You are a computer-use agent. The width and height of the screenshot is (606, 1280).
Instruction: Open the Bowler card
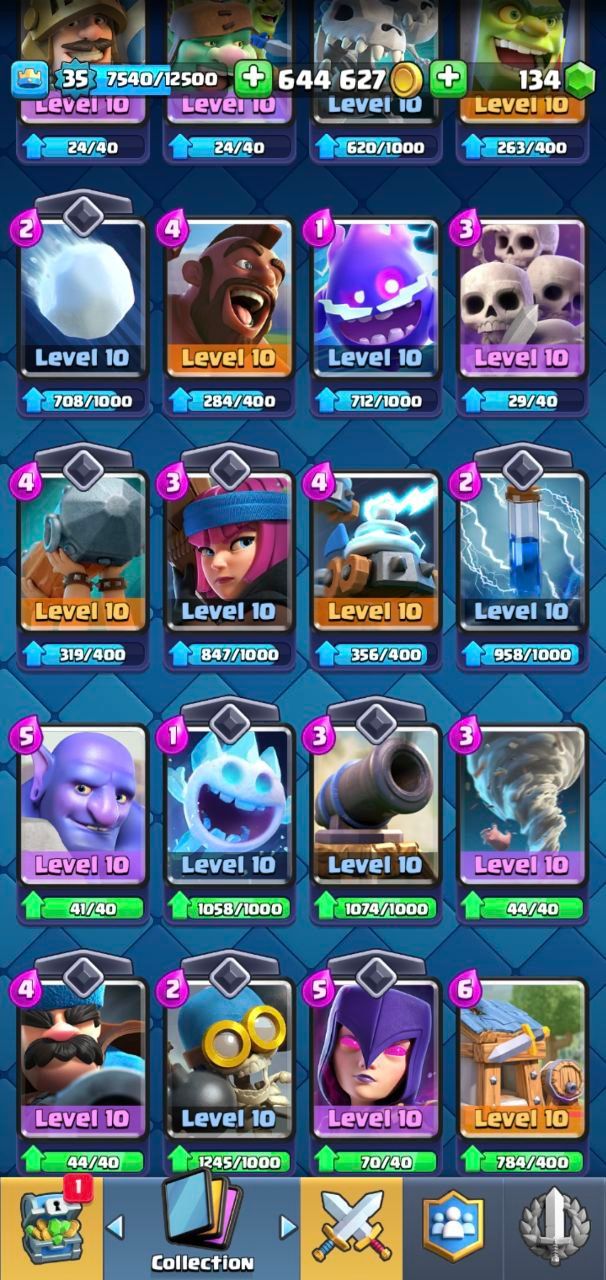(x=82, y=807)
